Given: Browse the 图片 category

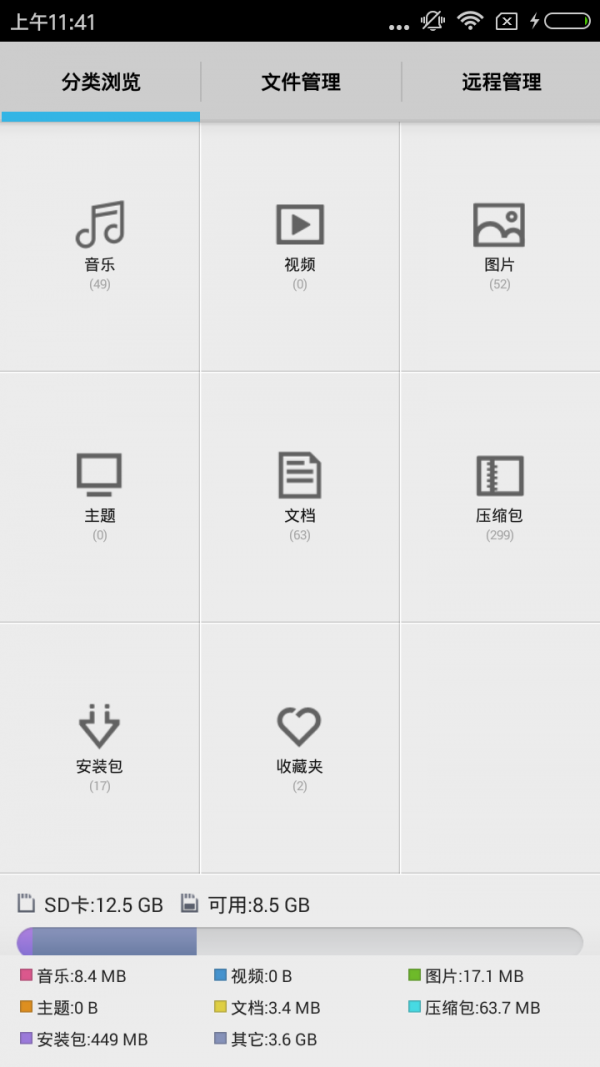Looking at the screenshot, I should click(x=499, y=245).
